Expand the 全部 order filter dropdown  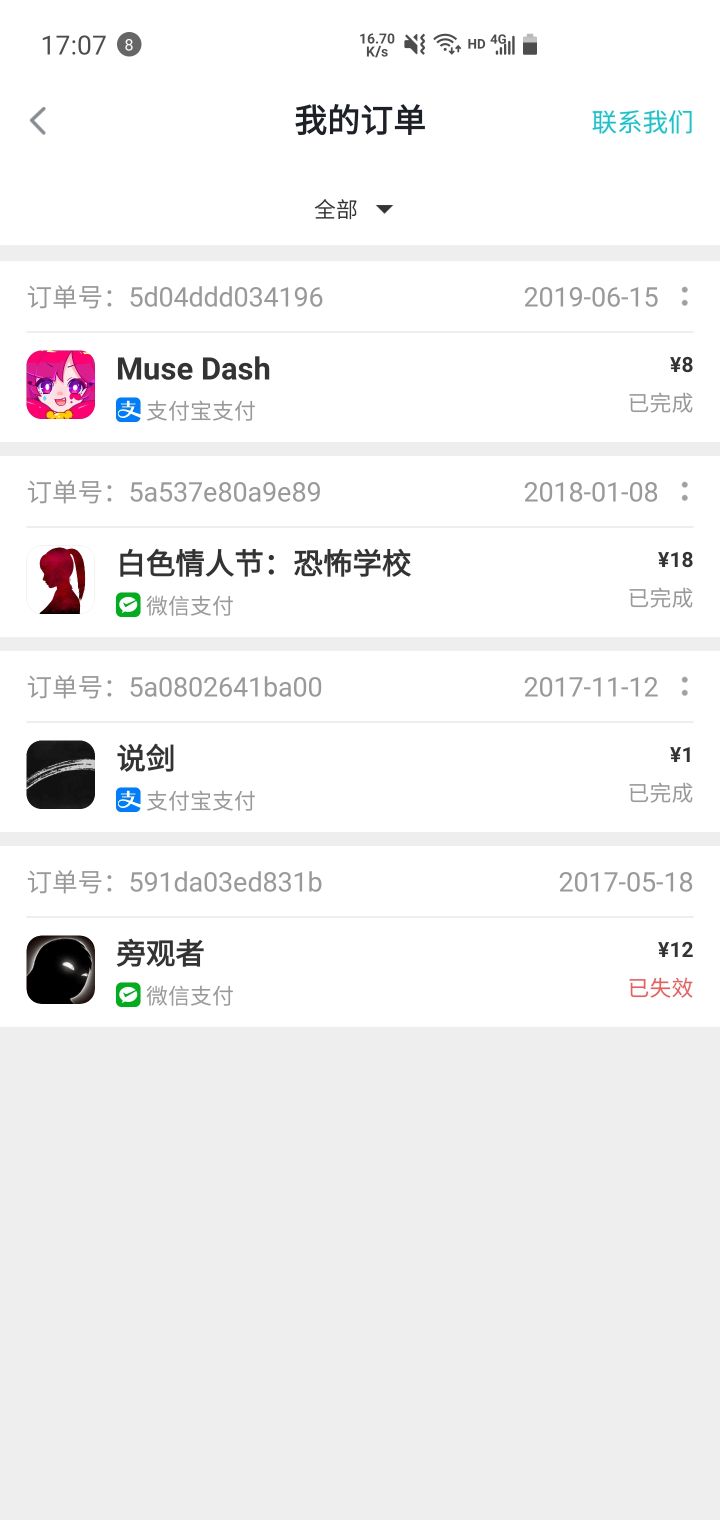coord(354,209)
